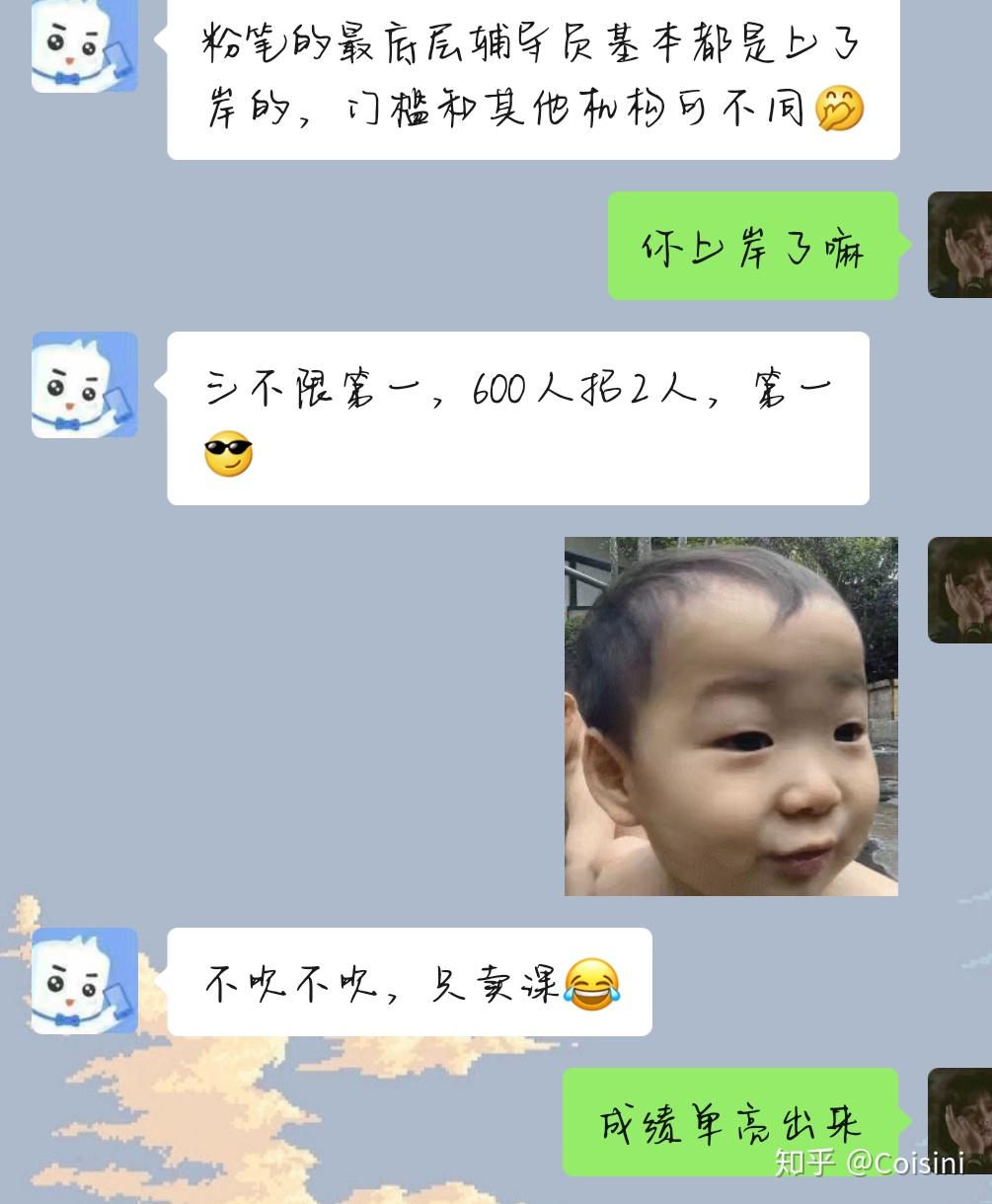Open avatar next to '你上岸了嘛' message
This screenshot has width=992, height=1204.
[958, 245]
